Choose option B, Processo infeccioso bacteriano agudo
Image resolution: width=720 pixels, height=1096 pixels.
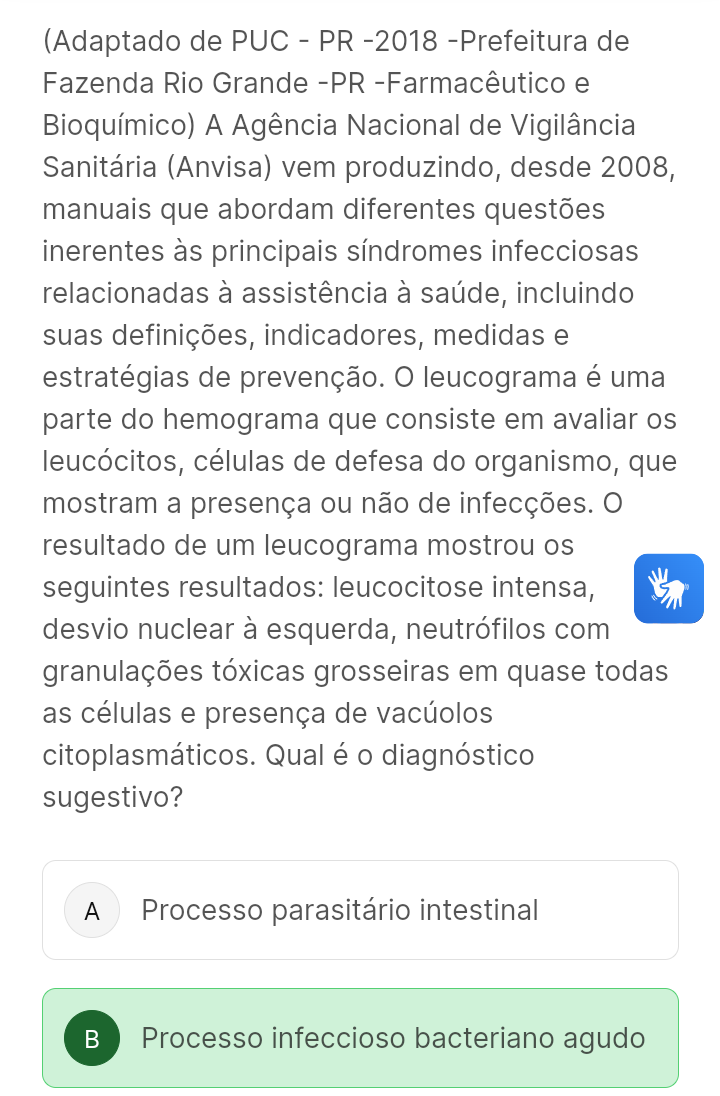point(360,1038)
